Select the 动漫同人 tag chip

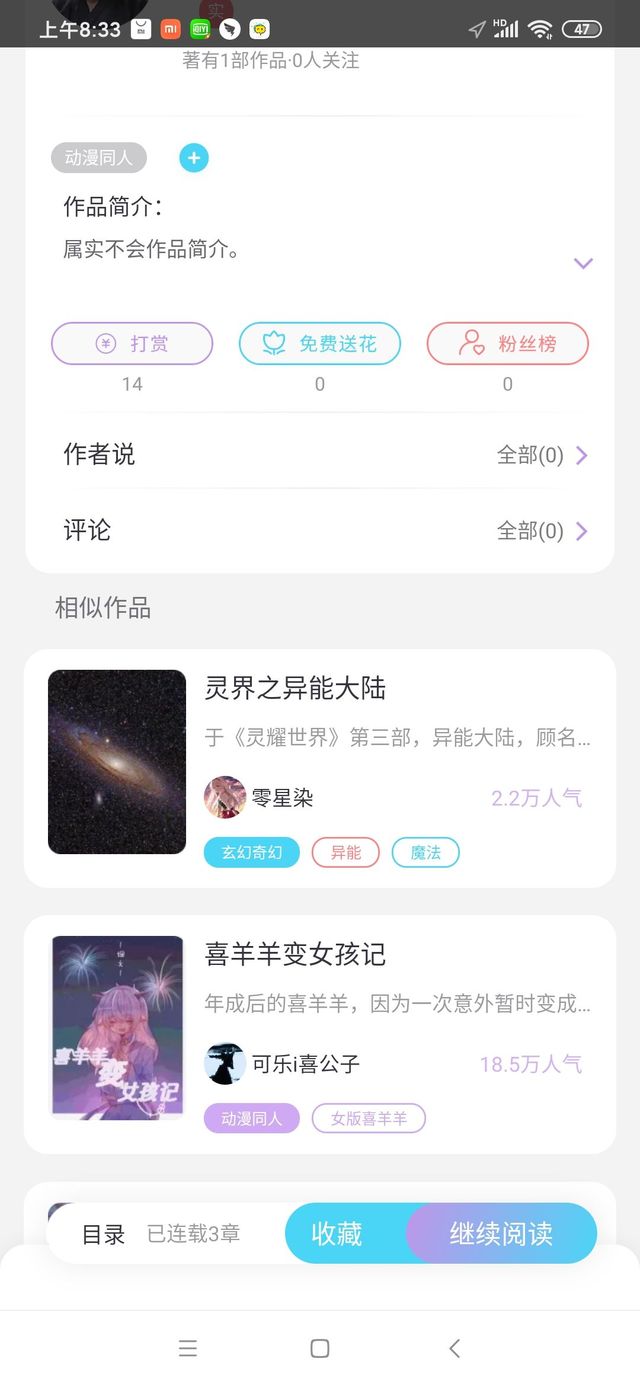[99, 158]
